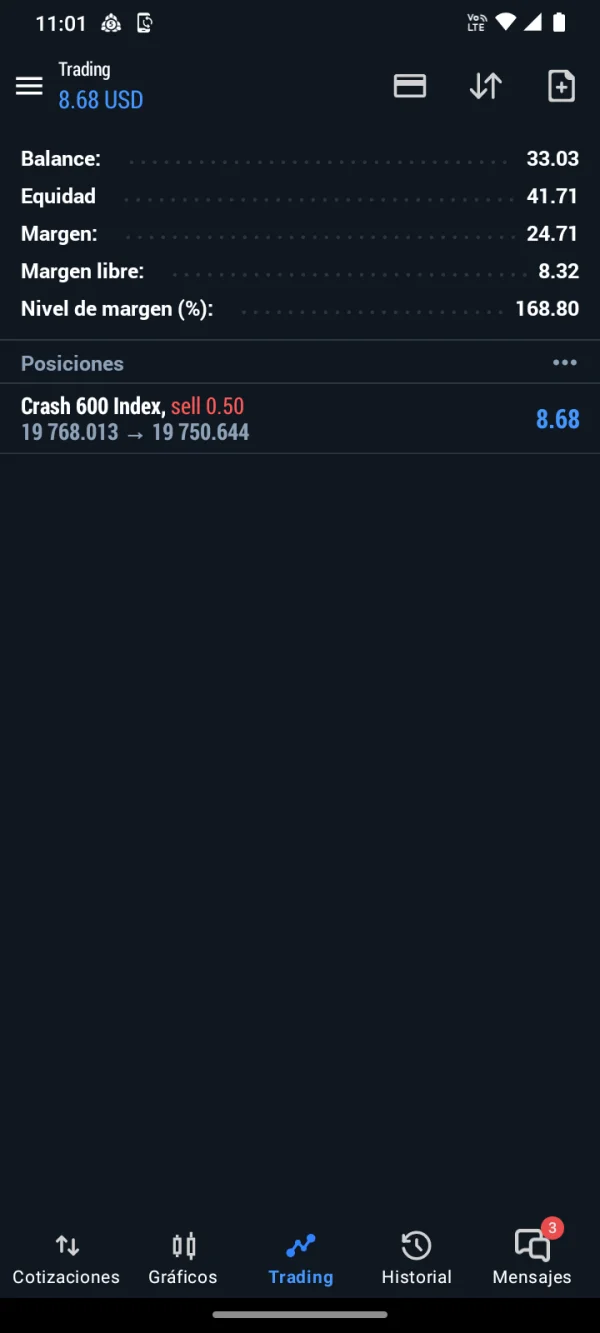Open the hamburger drawer menu

pyautogui.click(x=29, y=86)
